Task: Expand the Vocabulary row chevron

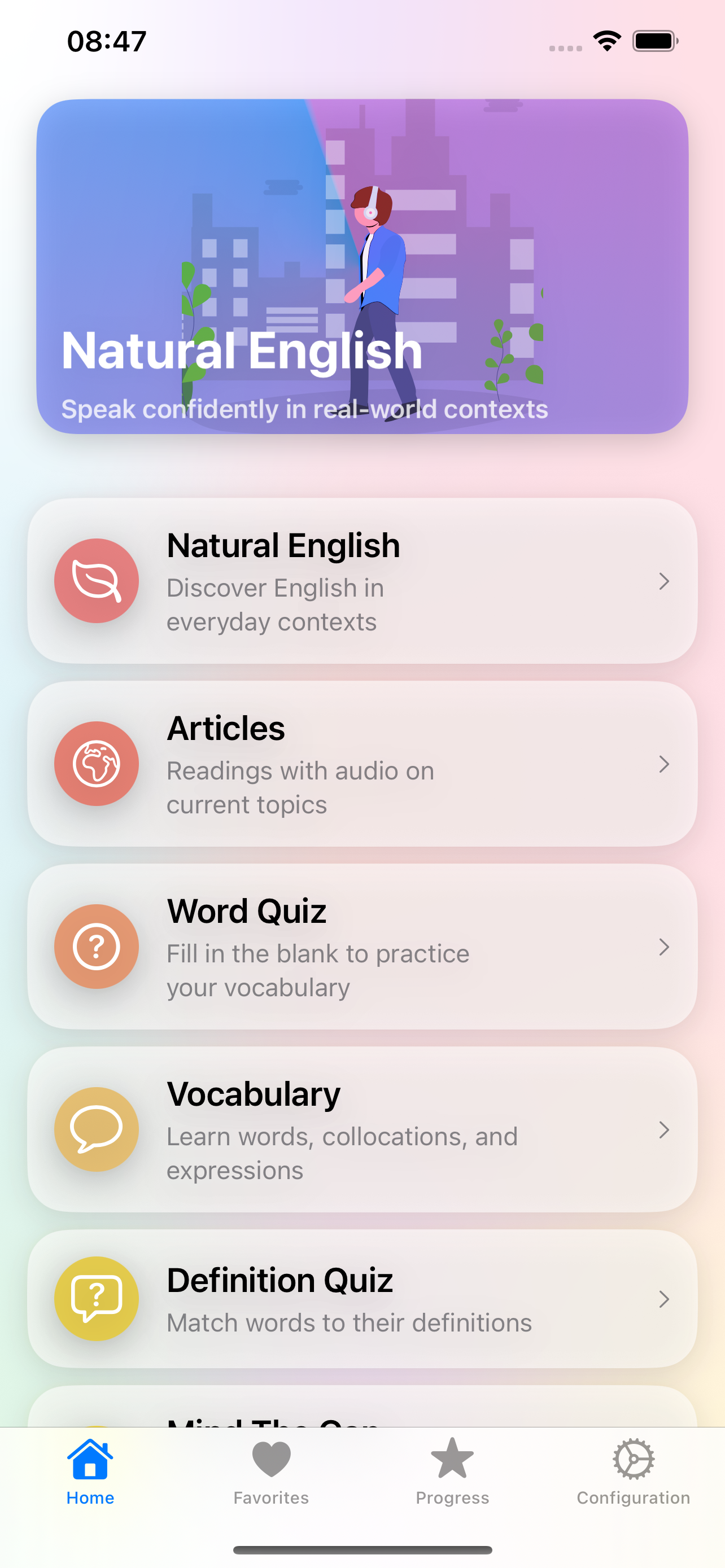Action: [665, 1131]
